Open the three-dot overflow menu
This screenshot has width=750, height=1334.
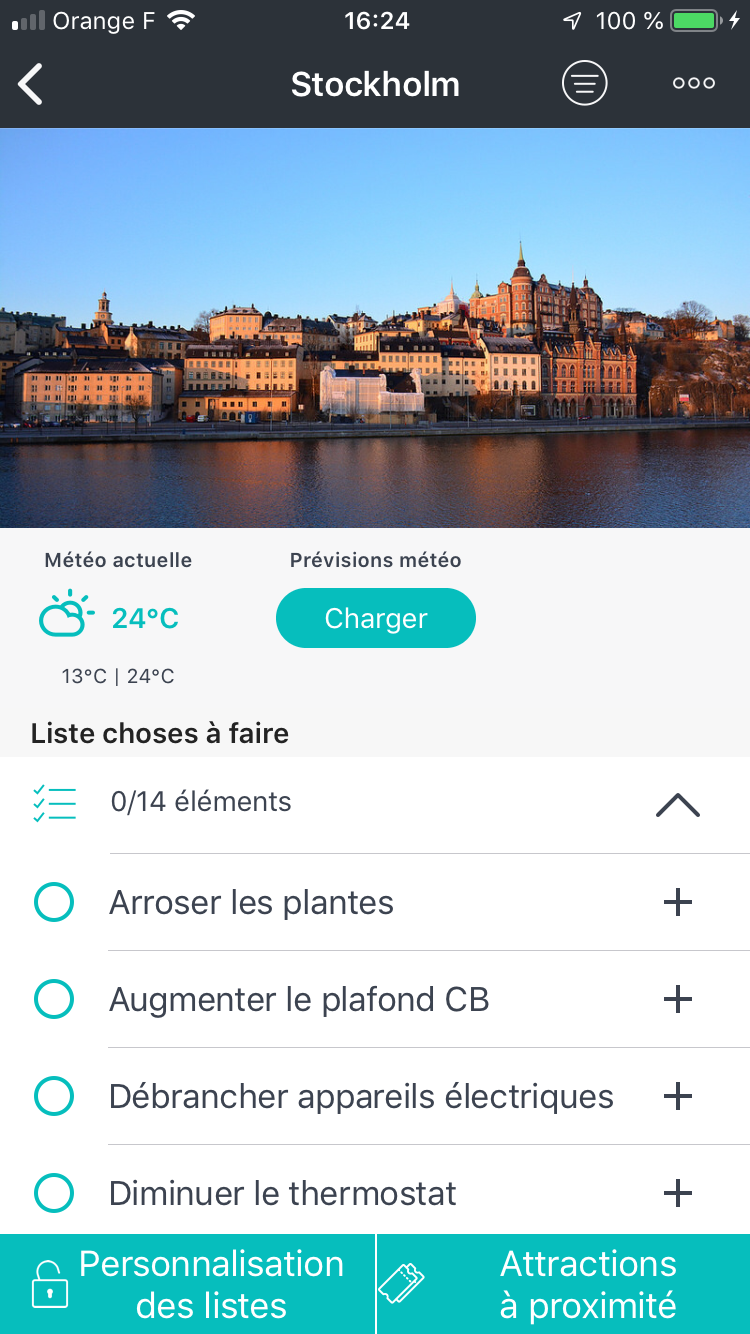(x=693, y=84)
